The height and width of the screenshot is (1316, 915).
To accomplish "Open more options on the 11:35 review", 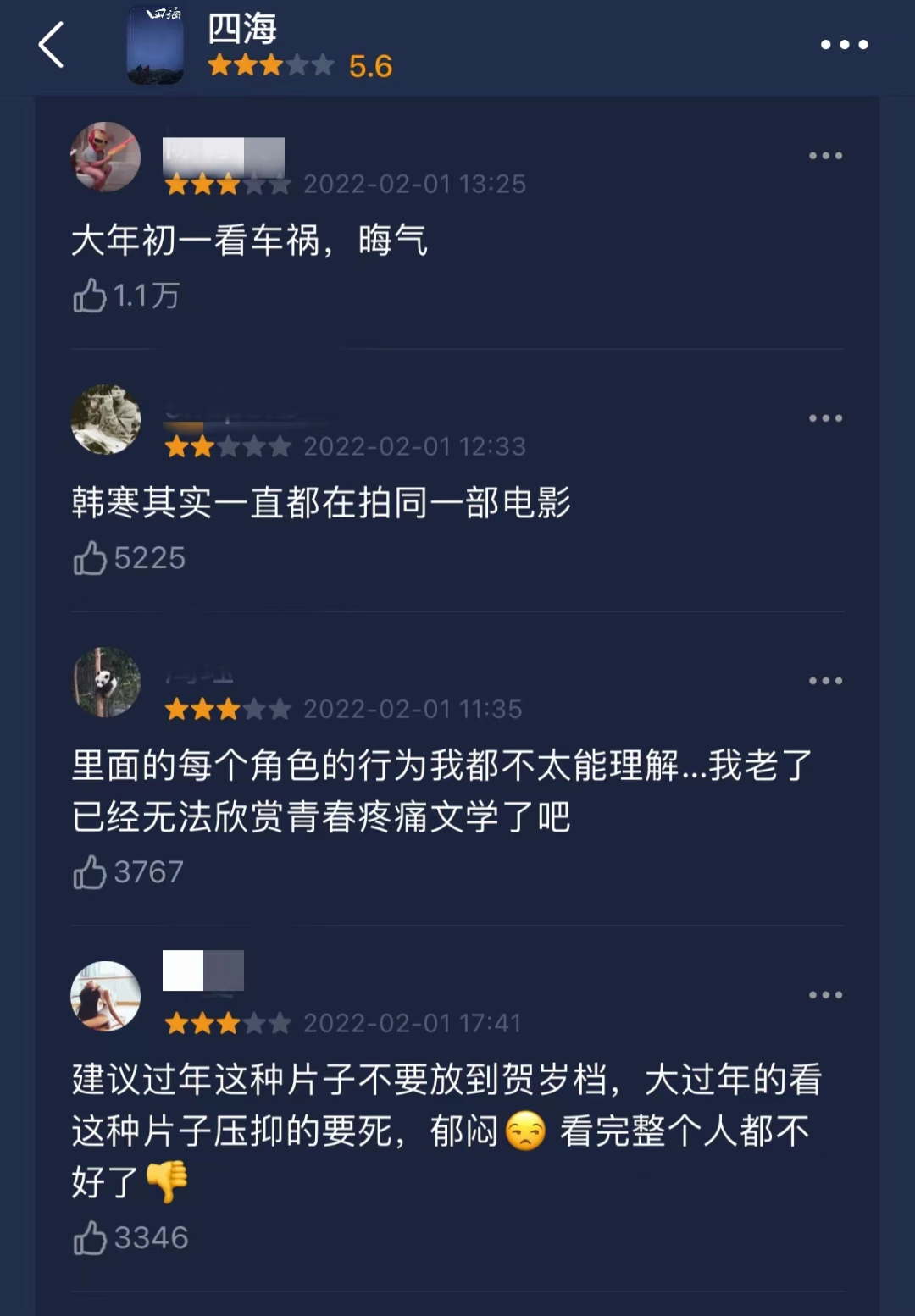I will pyautogui.click(x=825, y=681).
